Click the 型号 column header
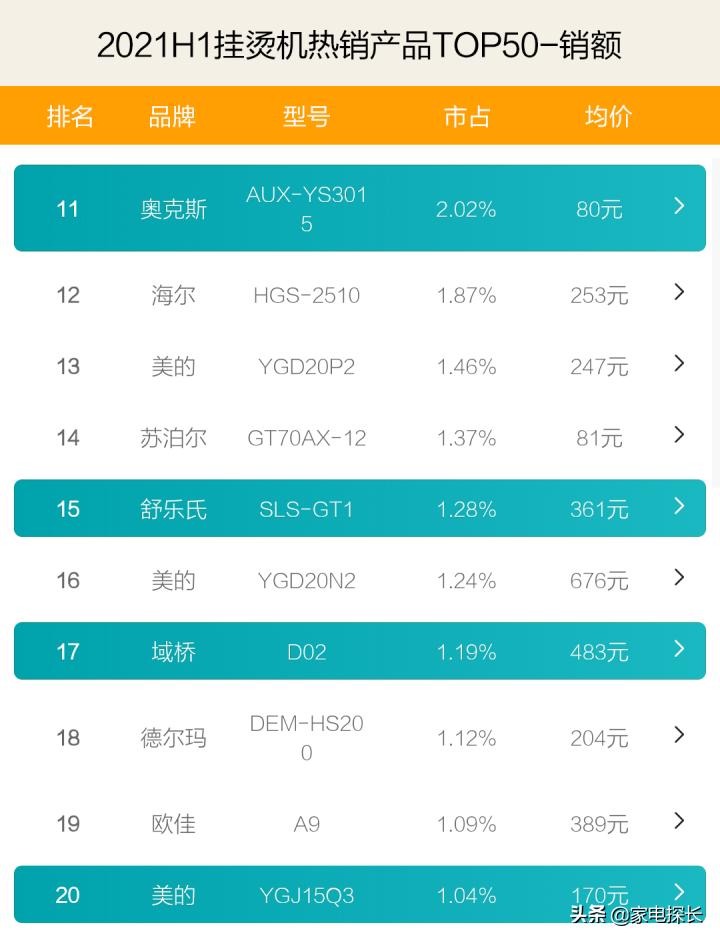 pos(306,116)
